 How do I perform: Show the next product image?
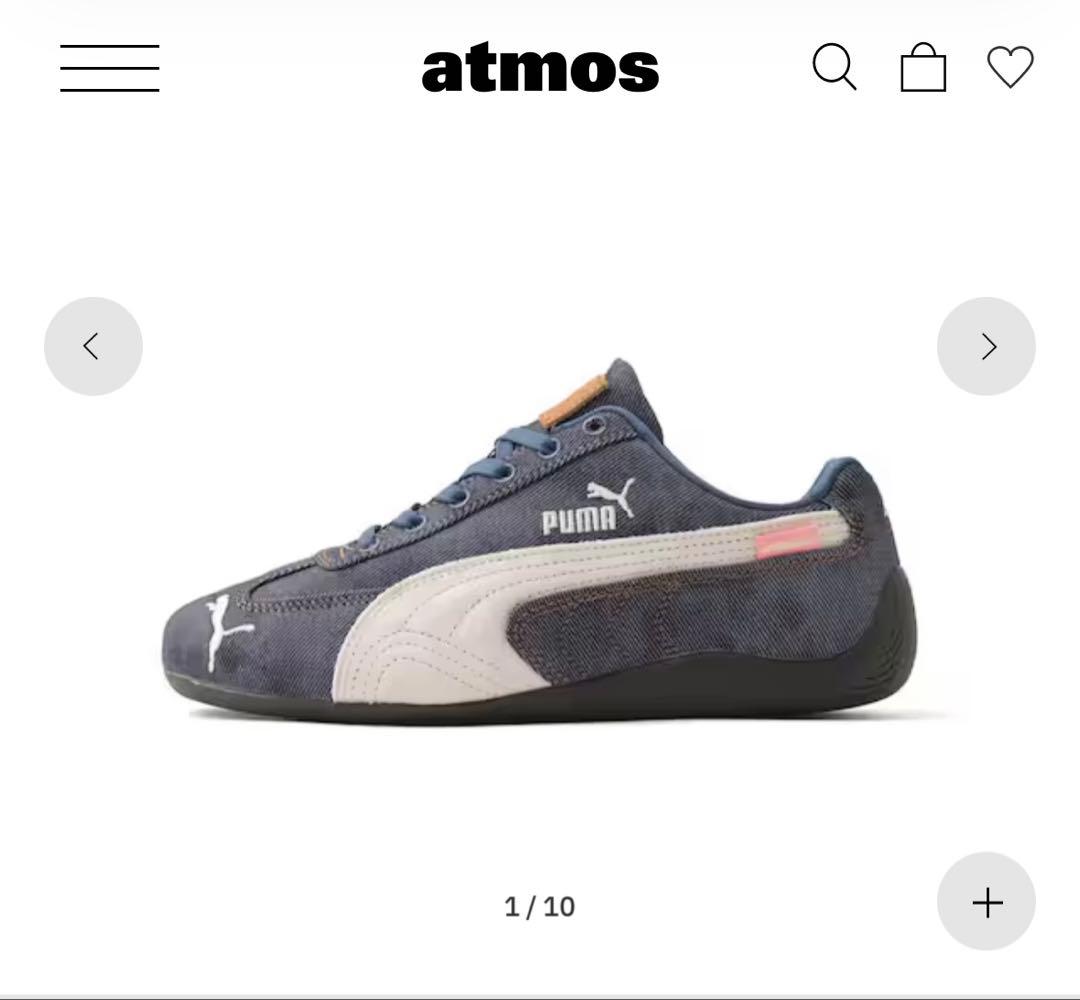[986, 346]
